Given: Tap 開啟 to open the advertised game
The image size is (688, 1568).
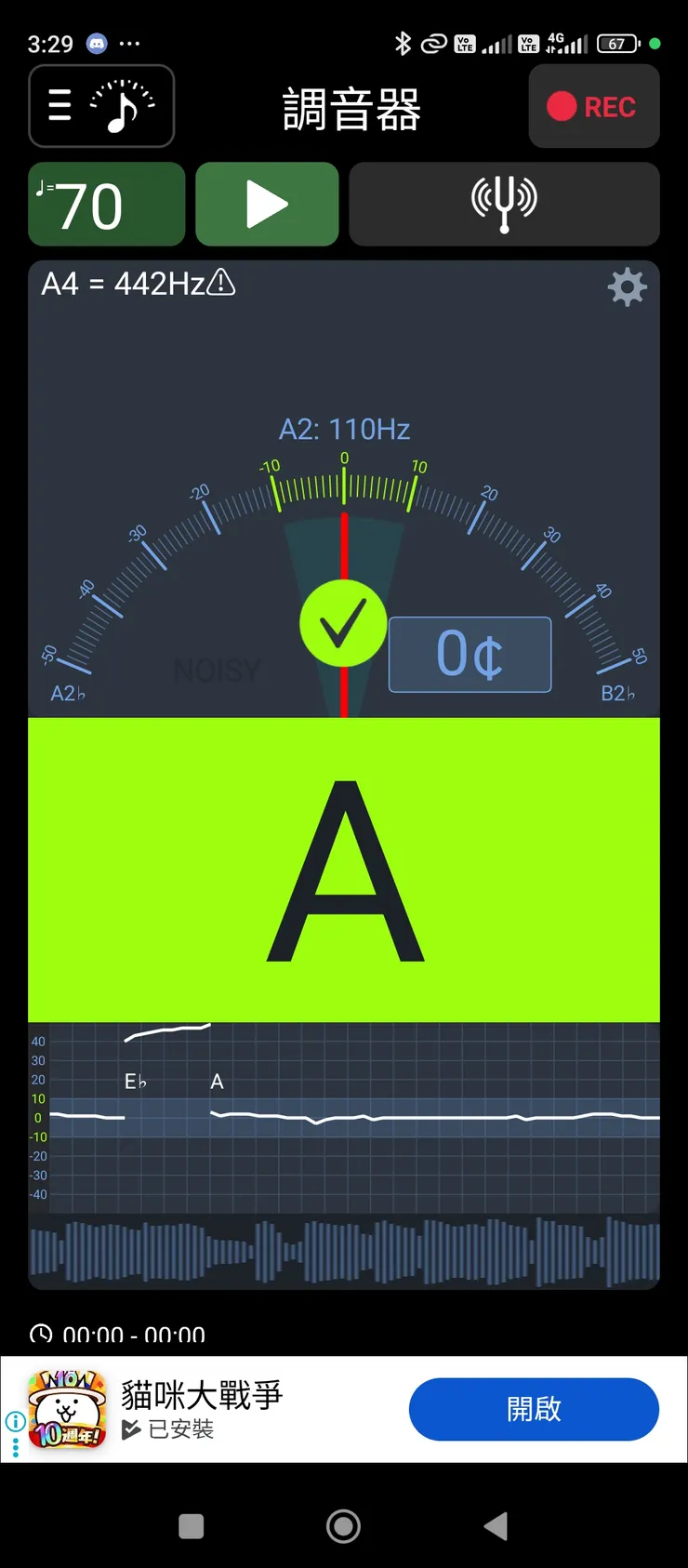Looking at the screenshot, I should click(534, 1409).
